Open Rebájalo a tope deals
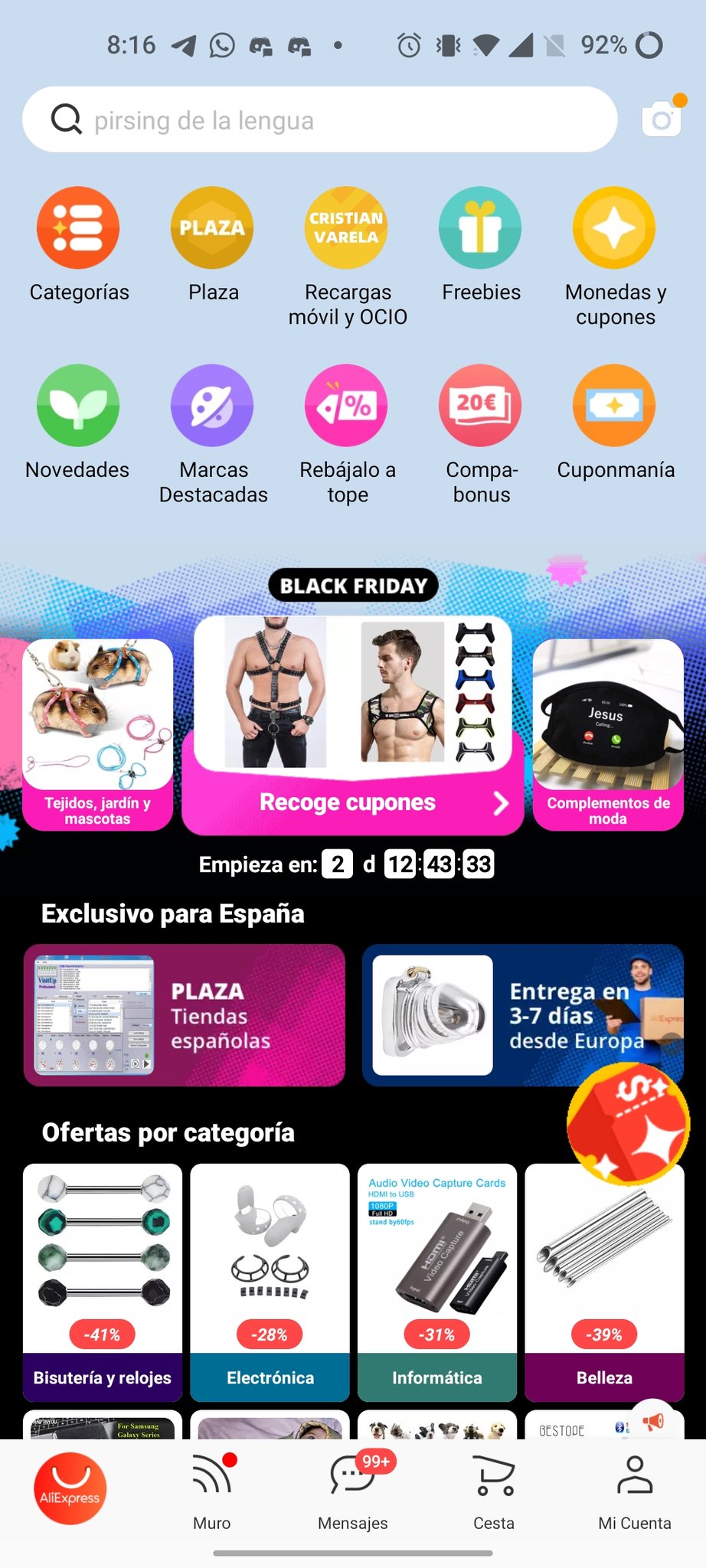Screen dimensions: 706x1568 (347, 407)
